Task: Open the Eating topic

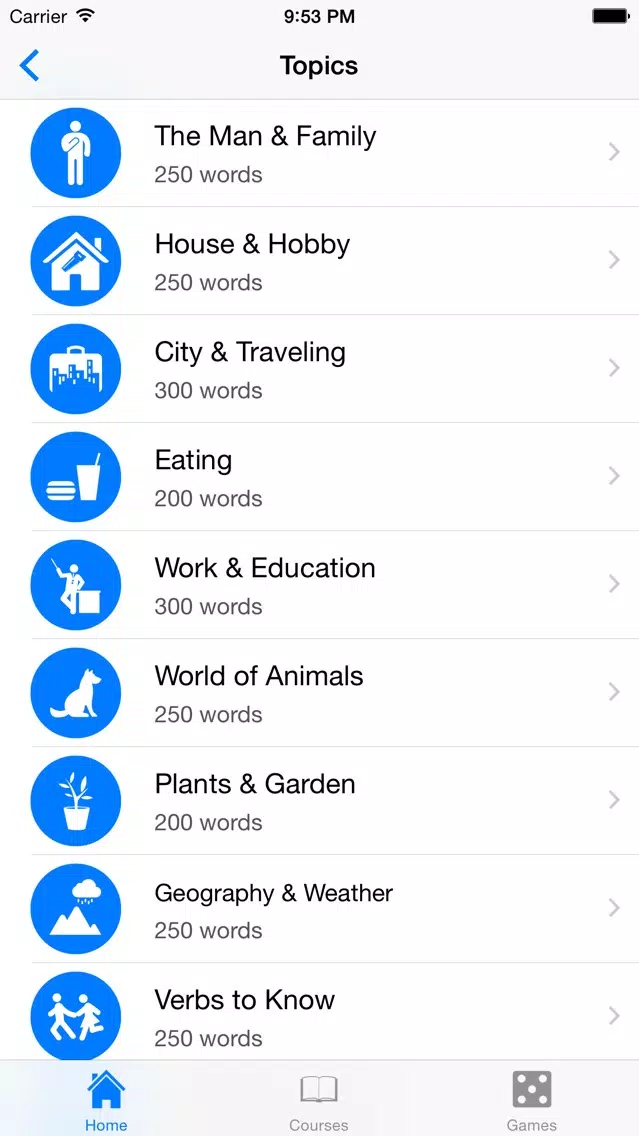Action: tap(320, 477)
